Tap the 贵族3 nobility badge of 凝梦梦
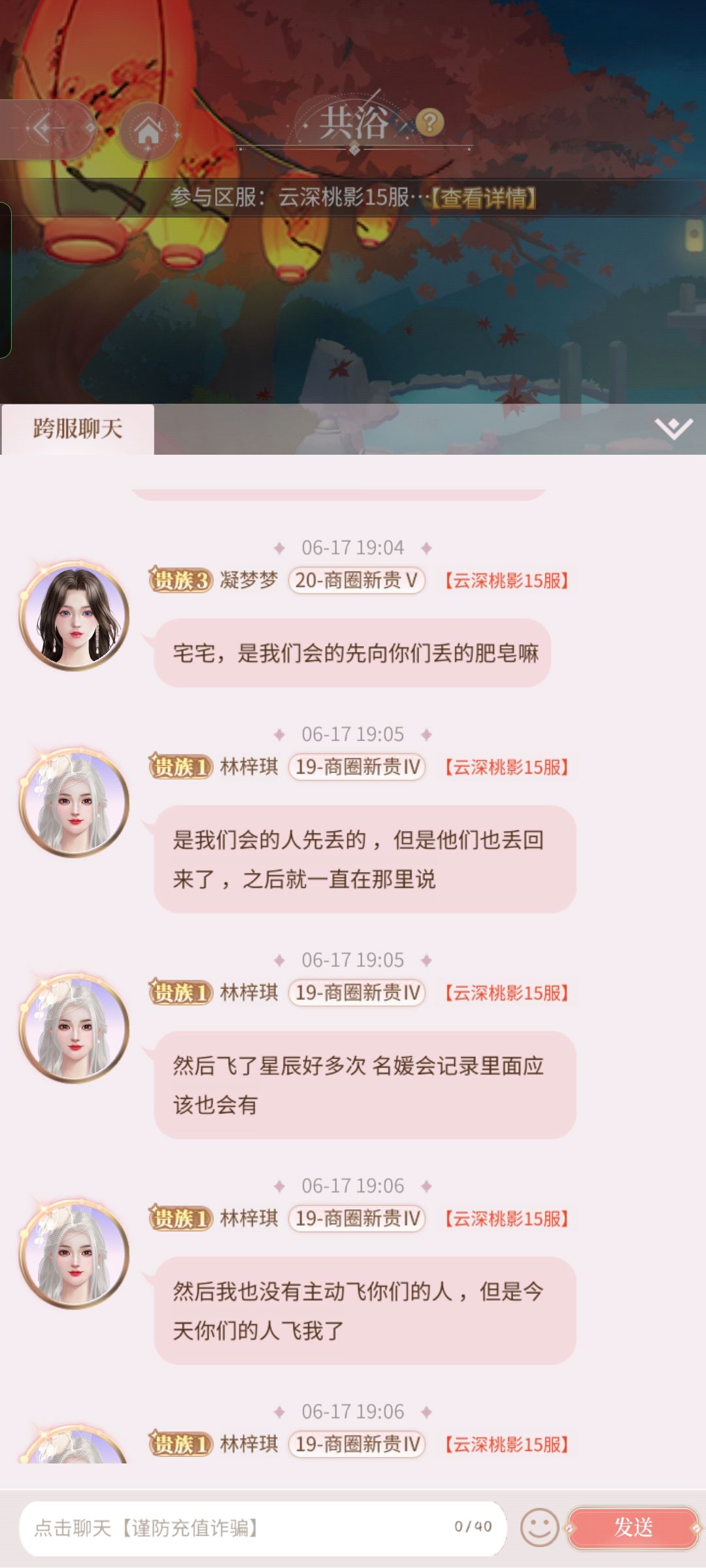706x1568 pixels. pyautogui.click(x=178, y=578)
